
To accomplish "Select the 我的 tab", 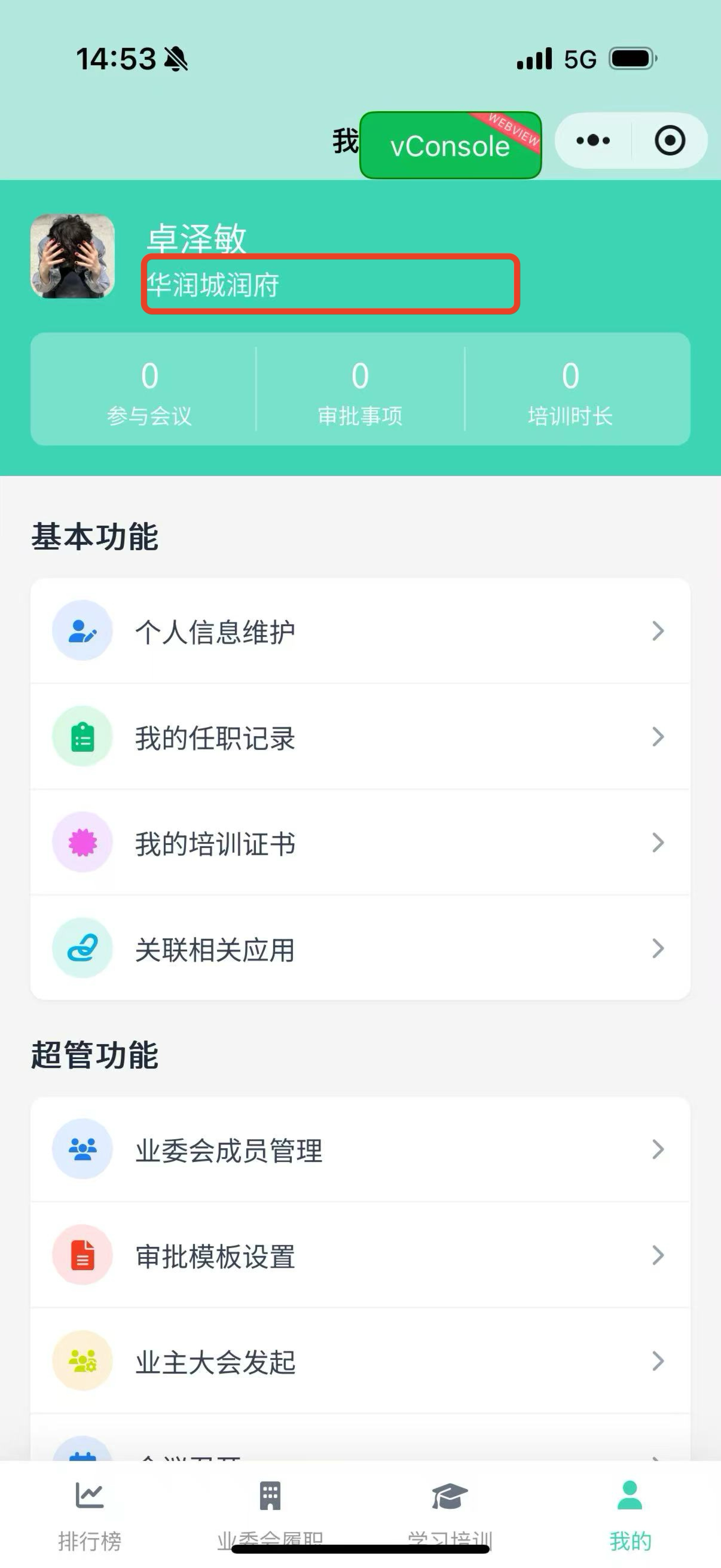I will pos(630,1512).
